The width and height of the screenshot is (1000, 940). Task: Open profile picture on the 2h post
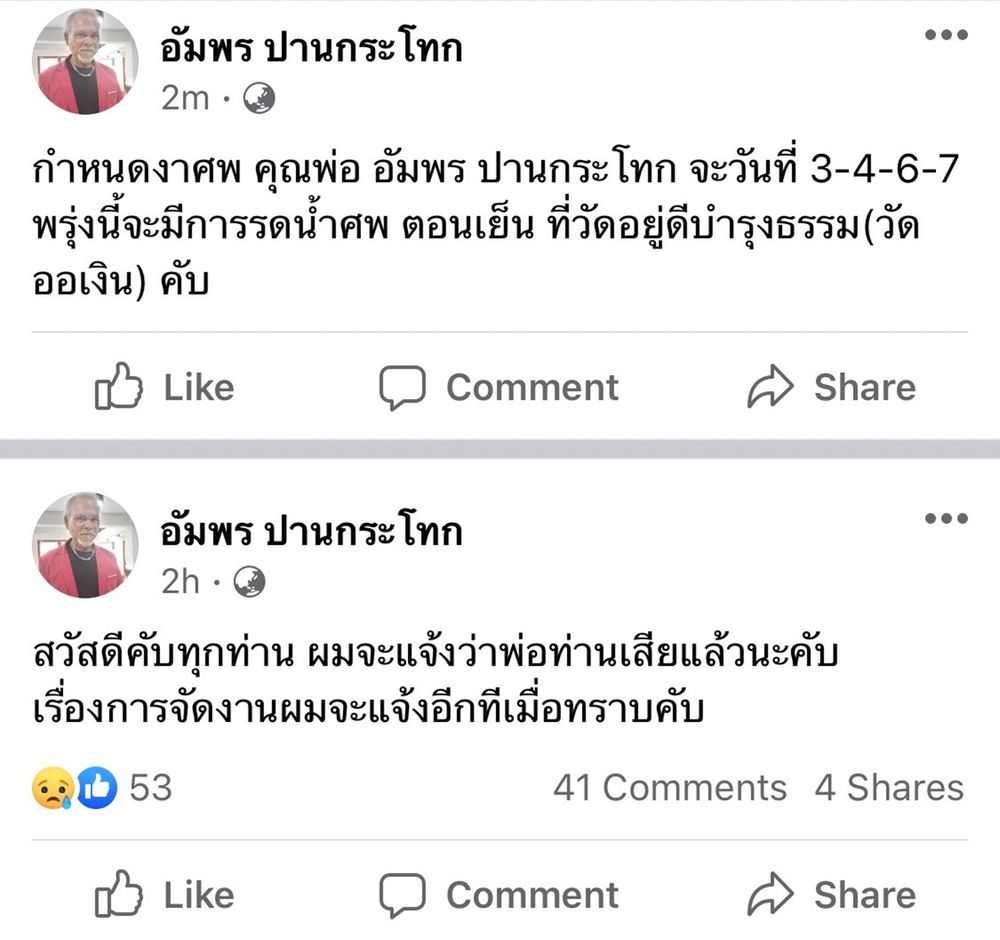click(x=86, y=545)
